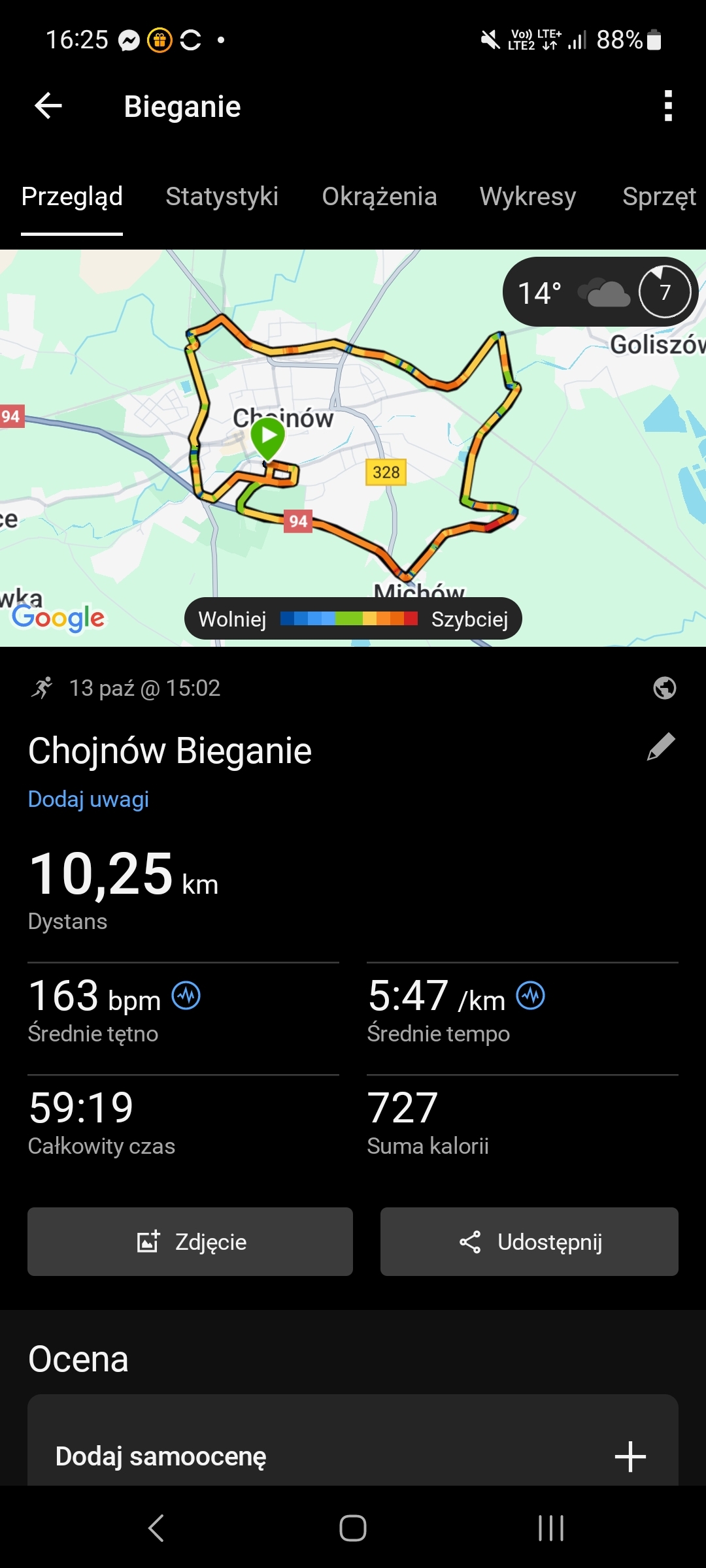The height and width of the screenshot is (1568, 706).
Task: Switch to the Sprzęt tab
Action: 659,197
